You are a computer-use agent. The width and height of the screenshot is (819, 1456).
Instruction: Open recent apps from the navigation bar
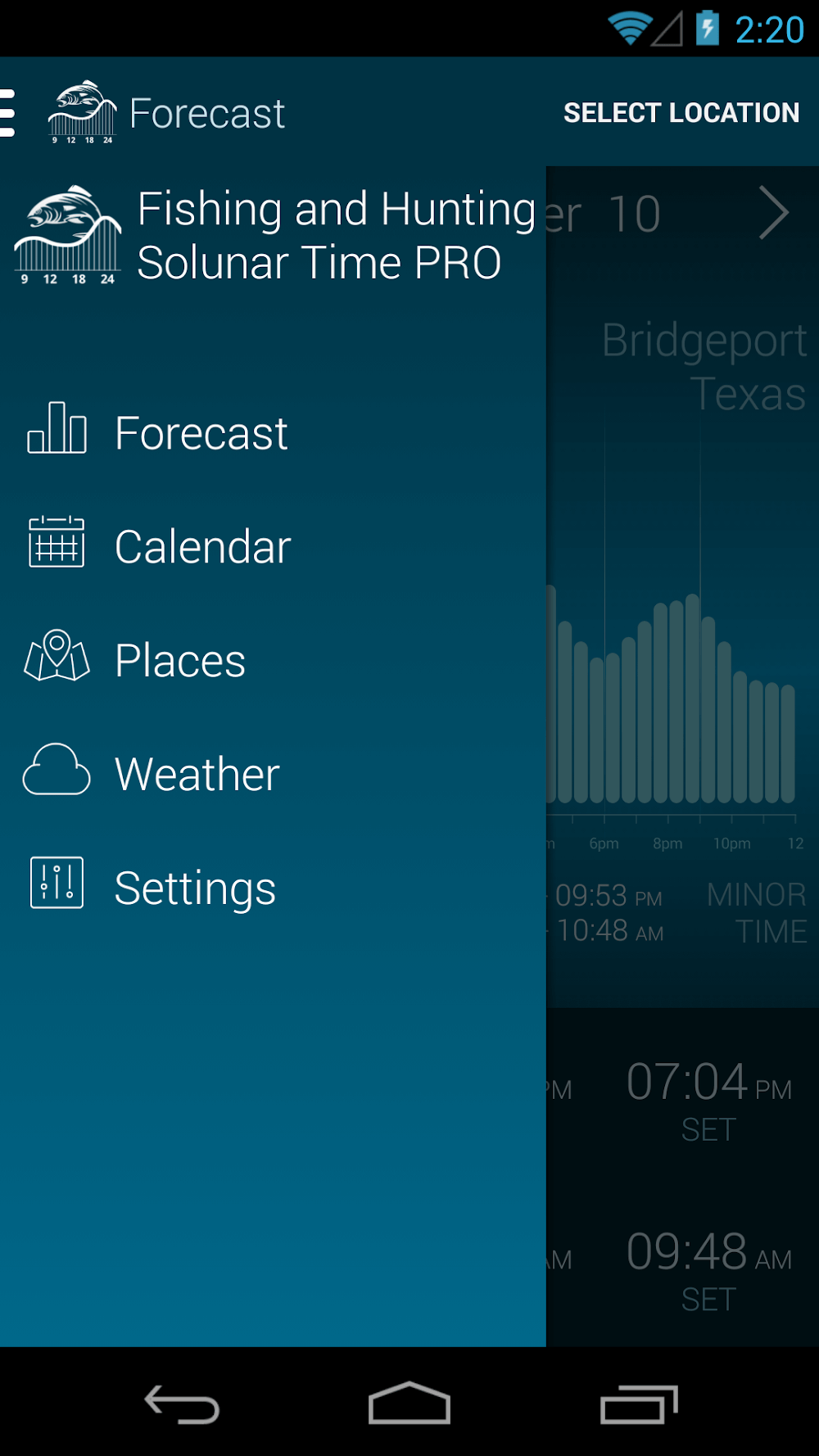tap(638, 1405)
